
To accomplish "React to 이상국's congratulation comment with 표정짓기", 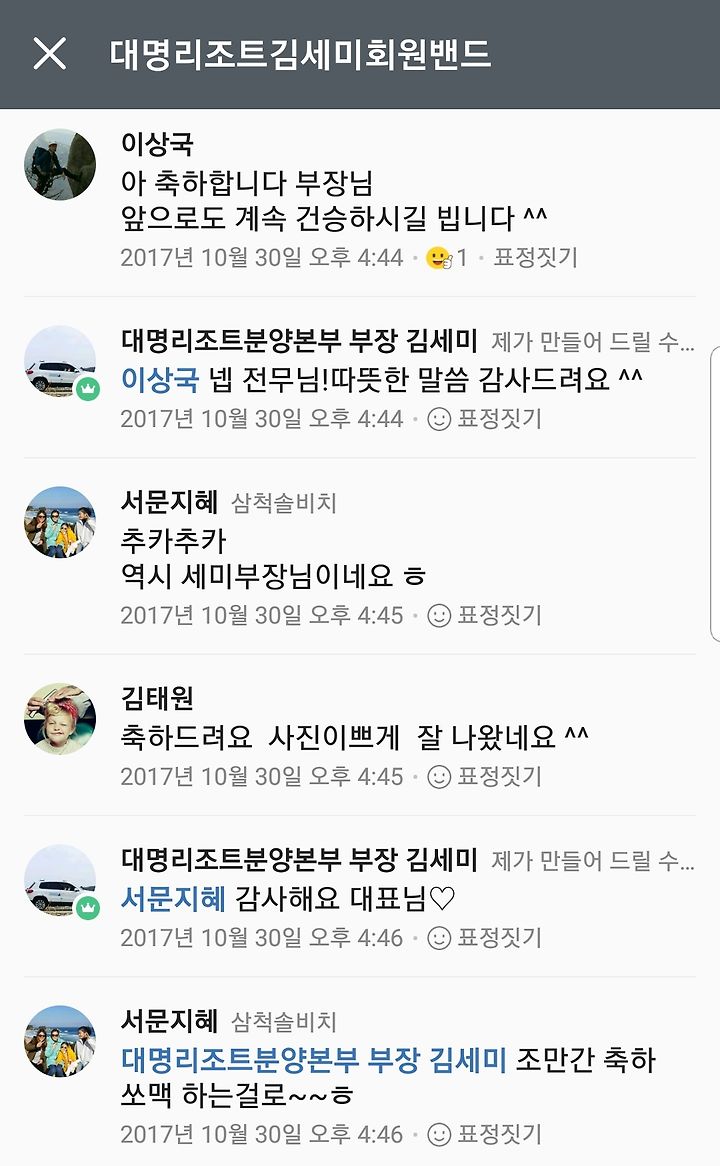I will (x=536, y=257).
